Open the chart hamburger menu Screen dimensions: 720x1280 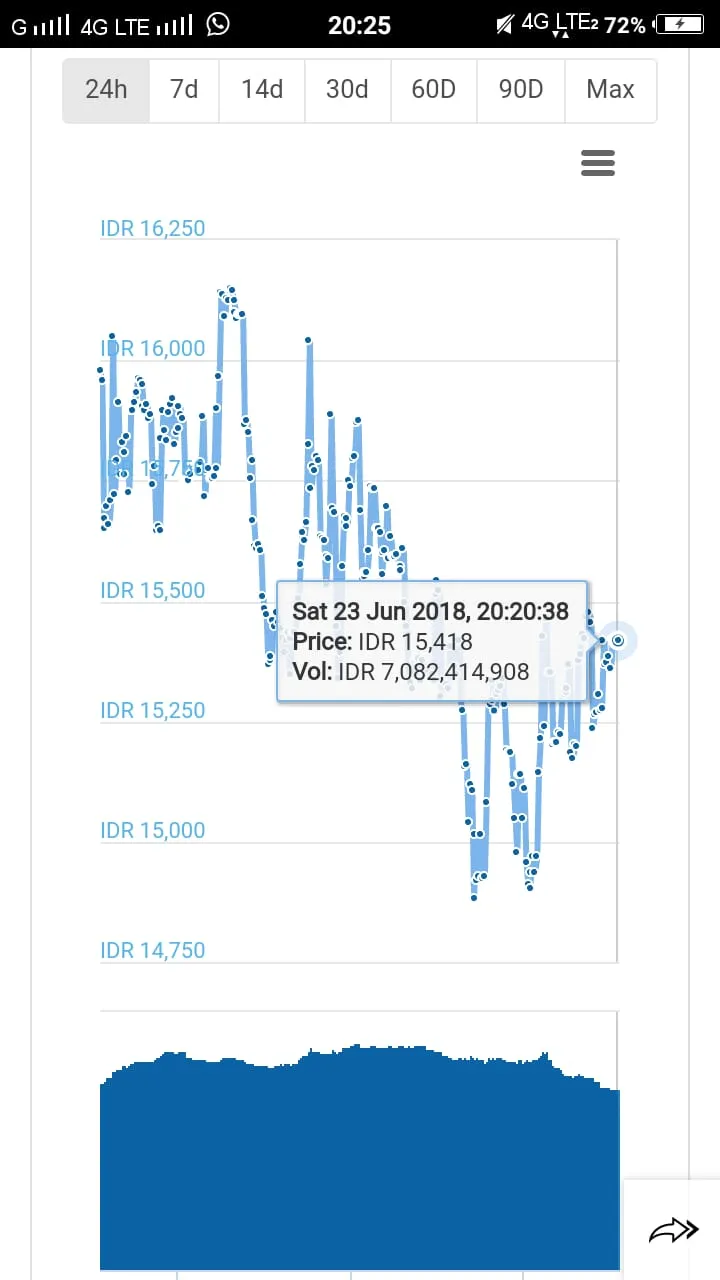(x=598, y=163)
